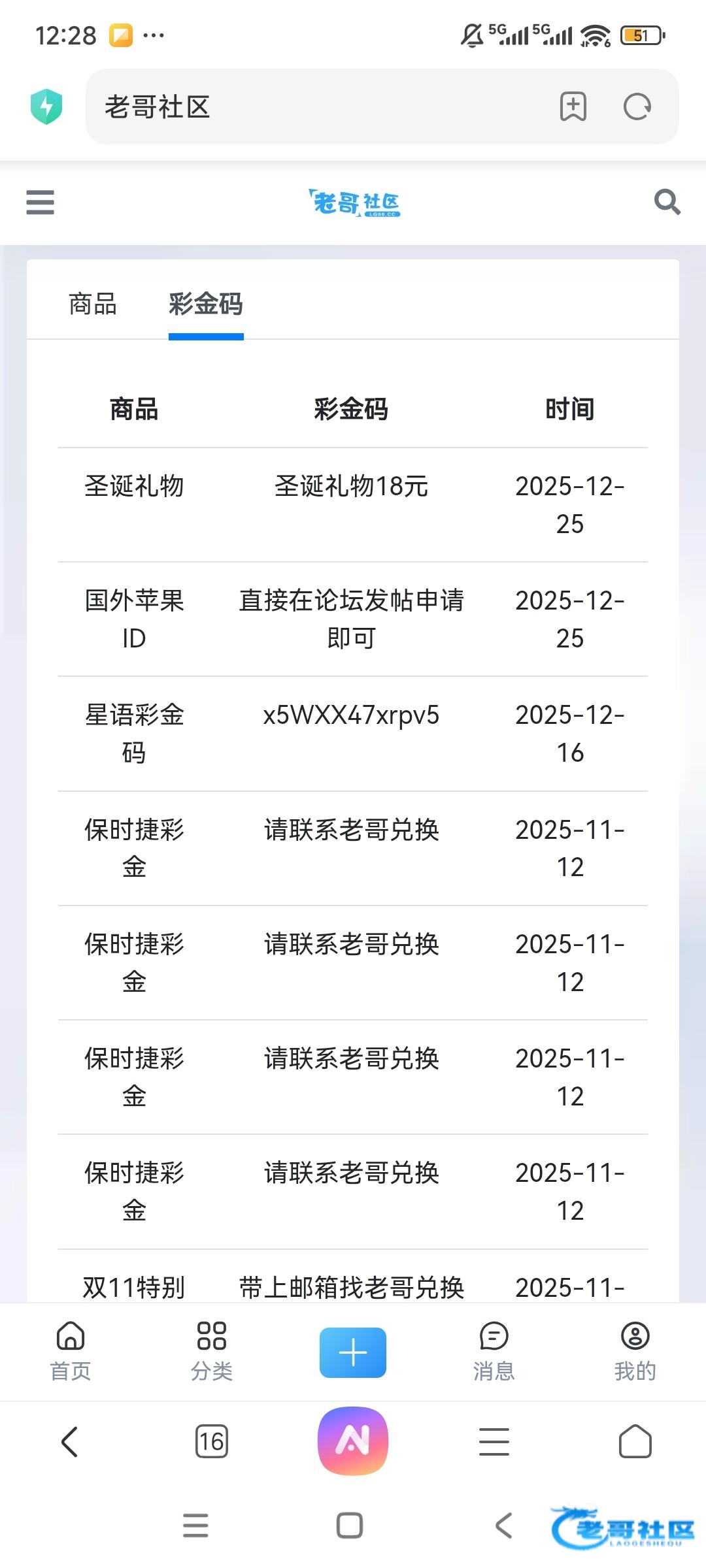
Task: Bookmark this page in the browser
Action: click(573, 106)
